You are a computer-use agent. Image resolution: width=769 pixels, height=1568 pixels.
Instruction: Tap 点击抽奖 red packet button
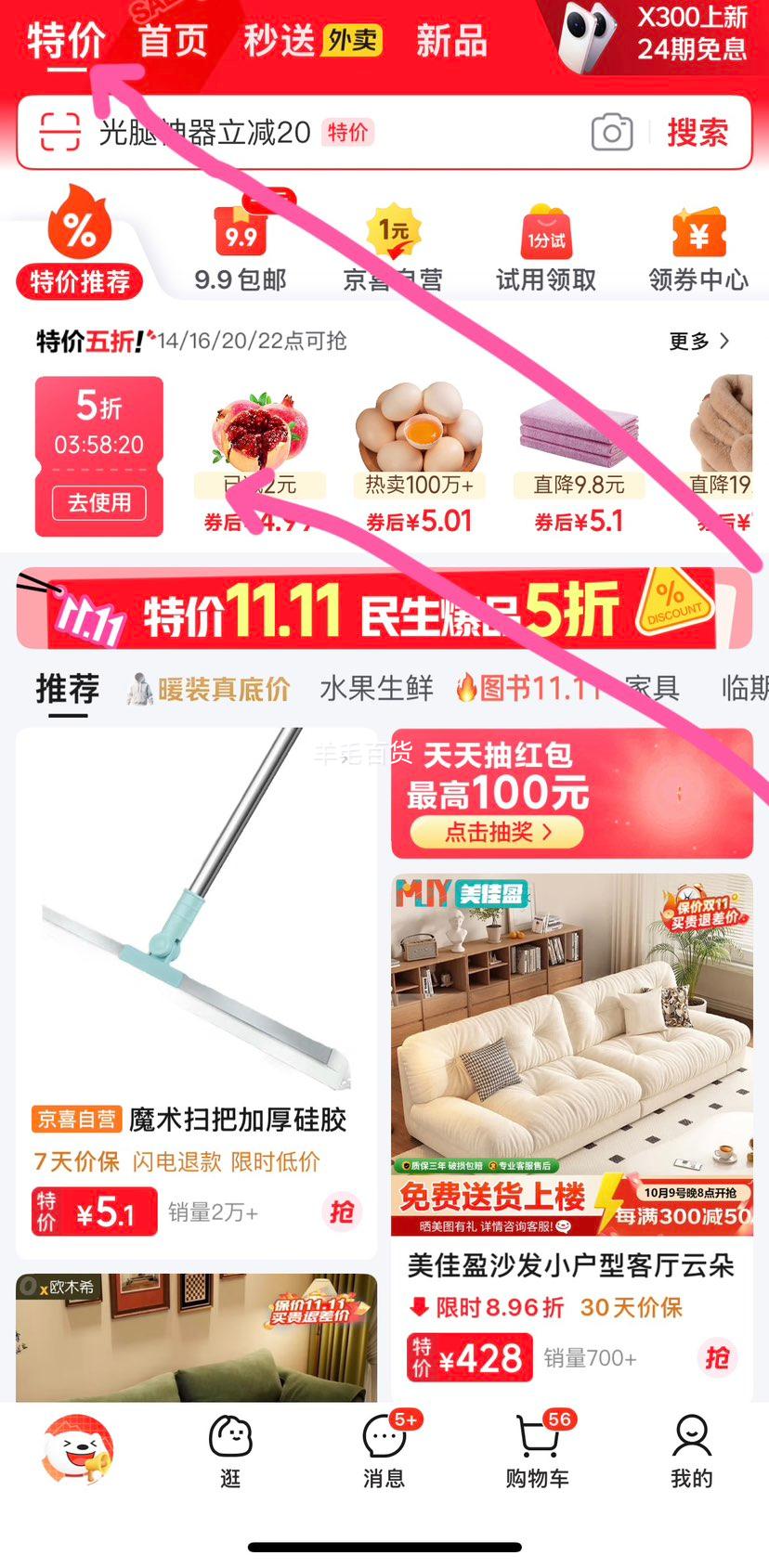(497, 832)
